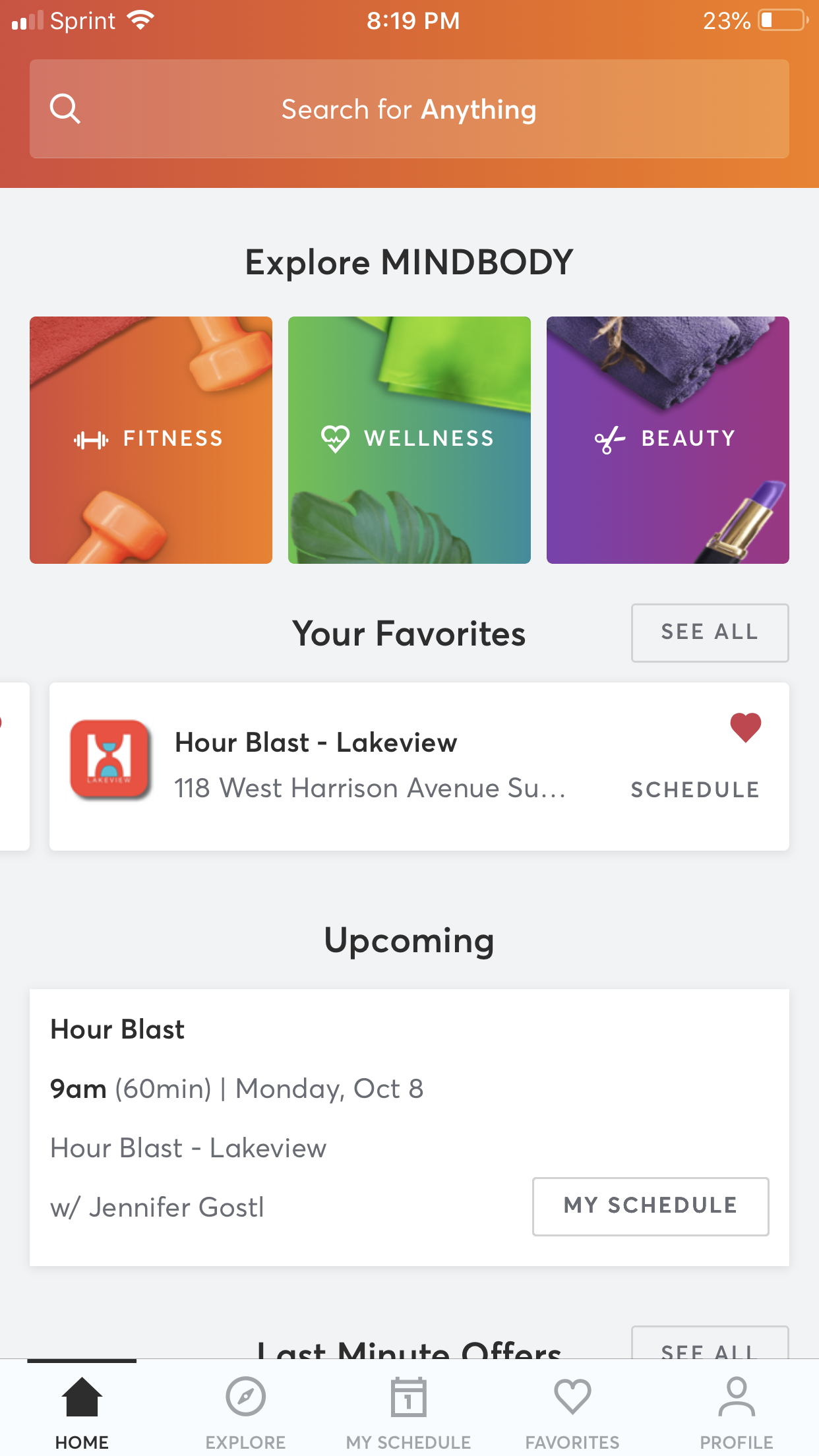
Task: Unfavorite Hour Blast - Lakeview via heart
Action: [745, 727]
